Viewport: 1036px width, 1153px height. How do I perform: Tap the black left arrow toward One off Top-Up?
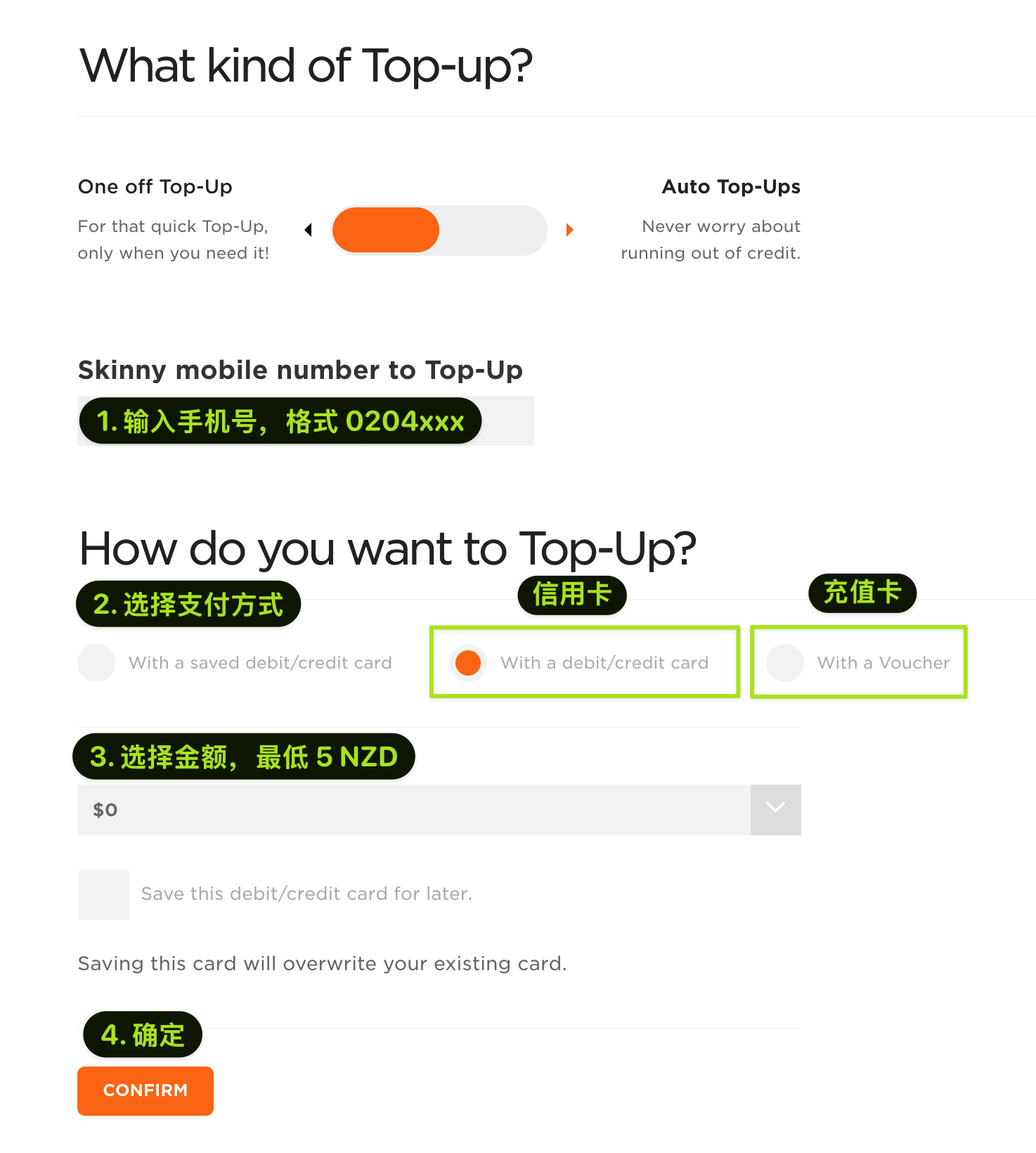(308, 230)
